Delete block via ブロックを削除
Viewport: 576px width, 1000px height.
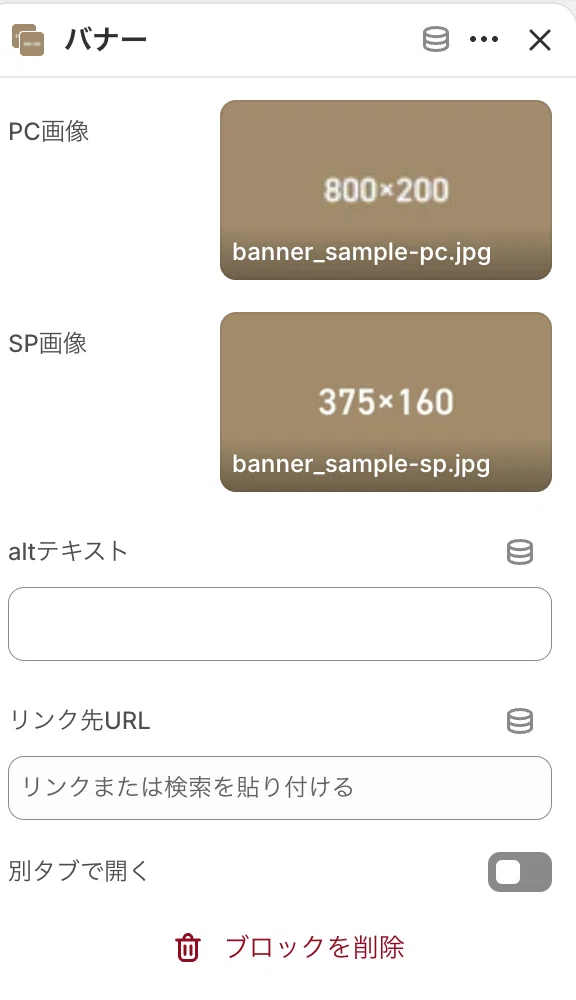tap(290, 948)
